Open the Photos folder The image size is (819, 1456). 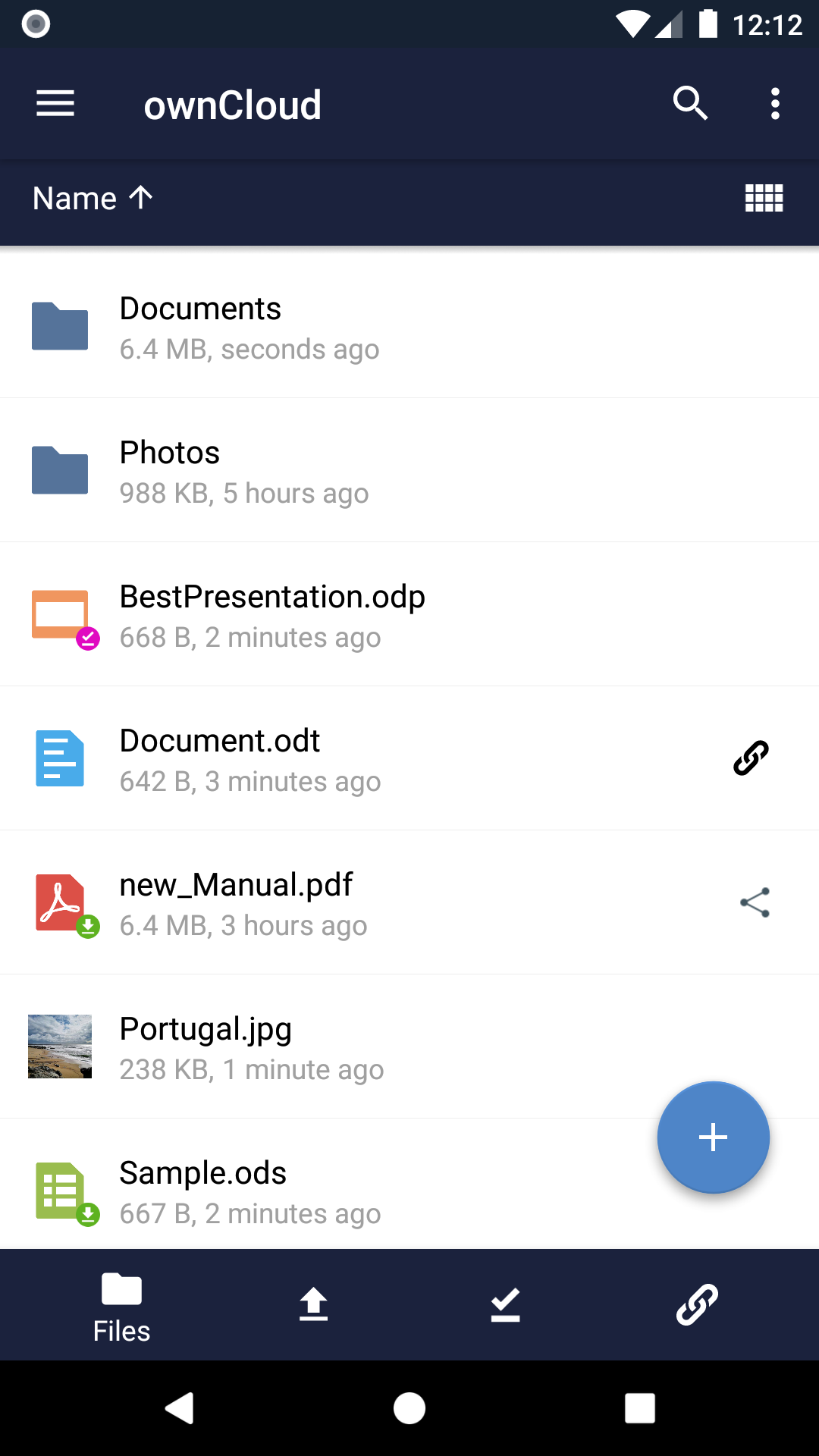coord(409,470)
